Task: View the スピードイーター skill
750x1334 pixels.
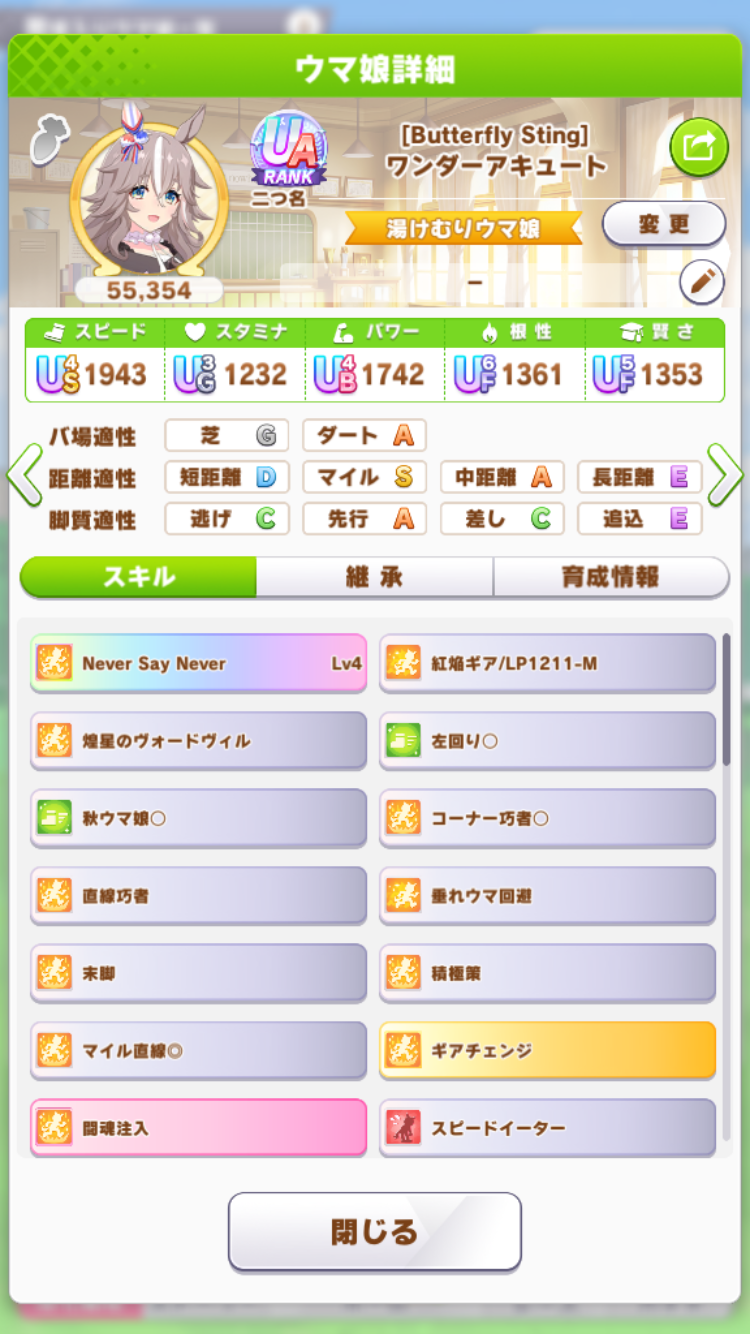Action: coord(547,1128)
